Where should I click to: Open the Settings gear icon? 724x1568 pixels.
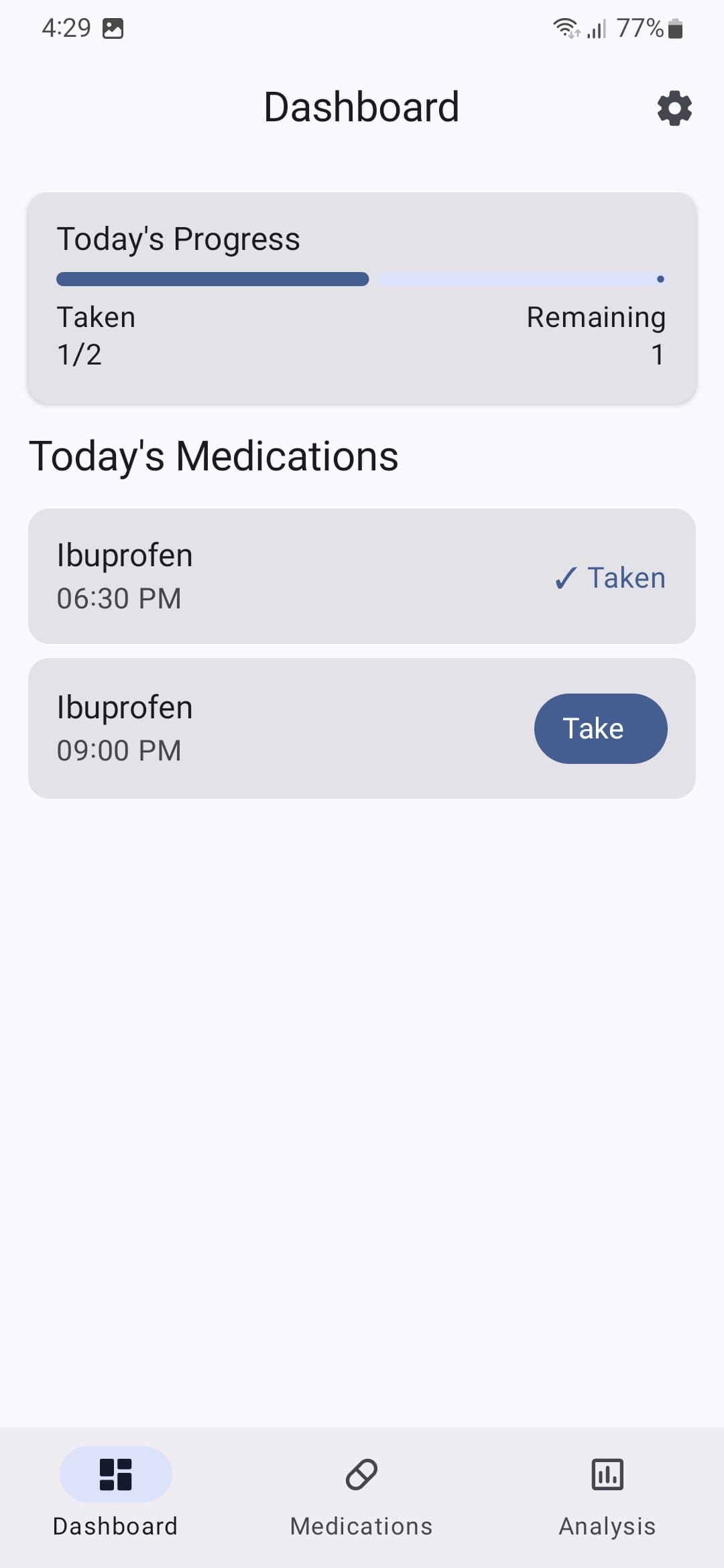point(674,108)
